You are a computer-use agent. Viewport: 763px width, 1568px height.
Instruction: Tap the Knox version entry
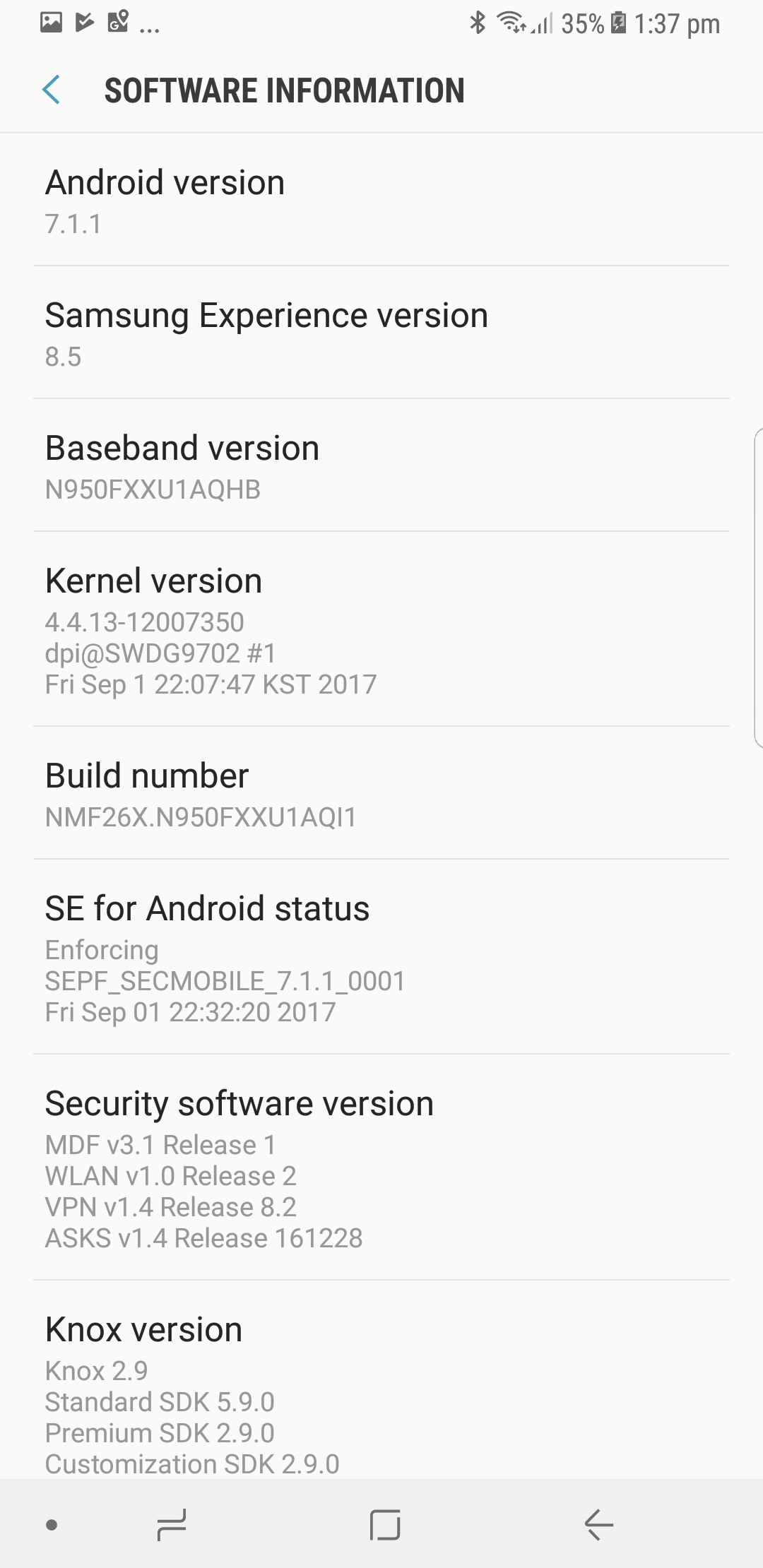coord(381,1380)
